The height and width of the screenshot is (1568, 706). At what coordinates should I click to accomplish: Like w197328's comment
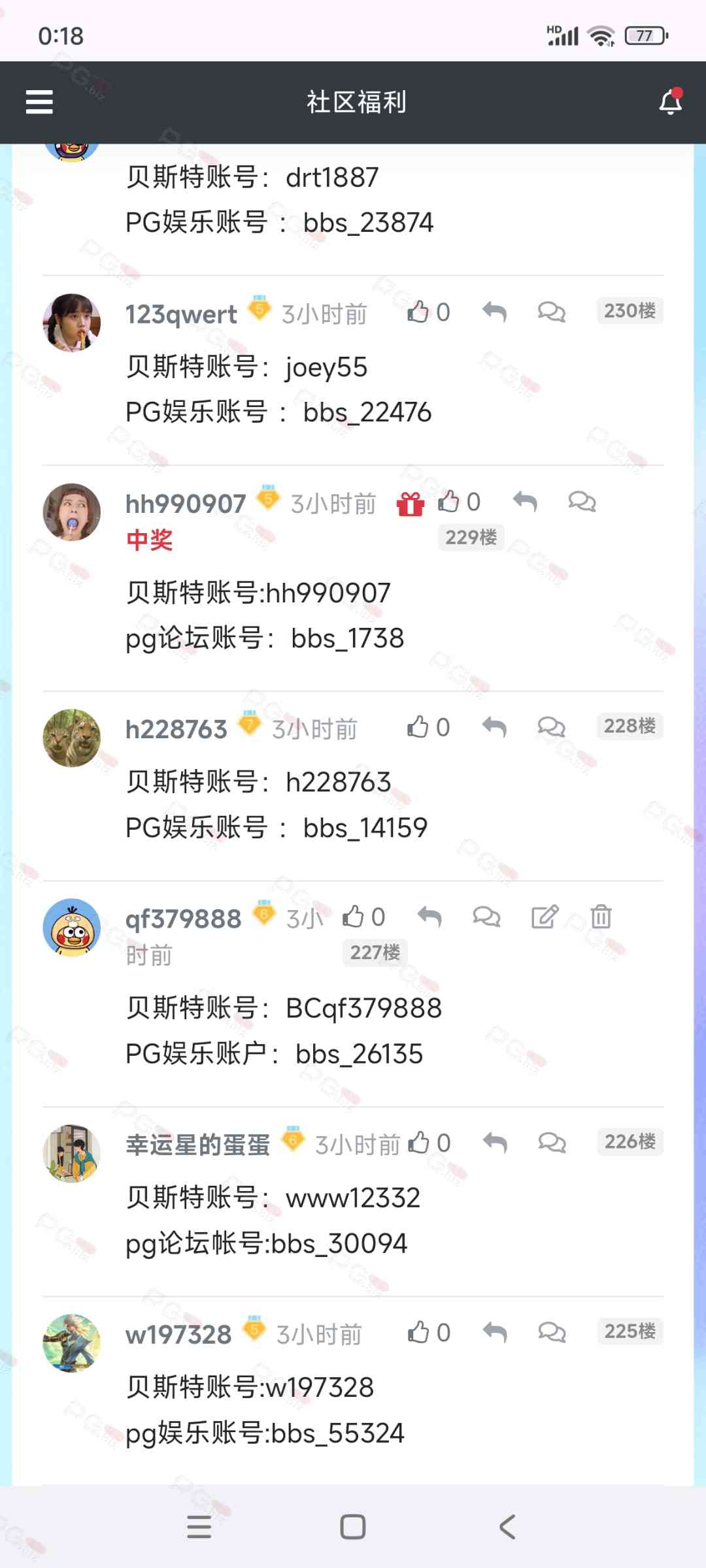[x=419, y=1332]
